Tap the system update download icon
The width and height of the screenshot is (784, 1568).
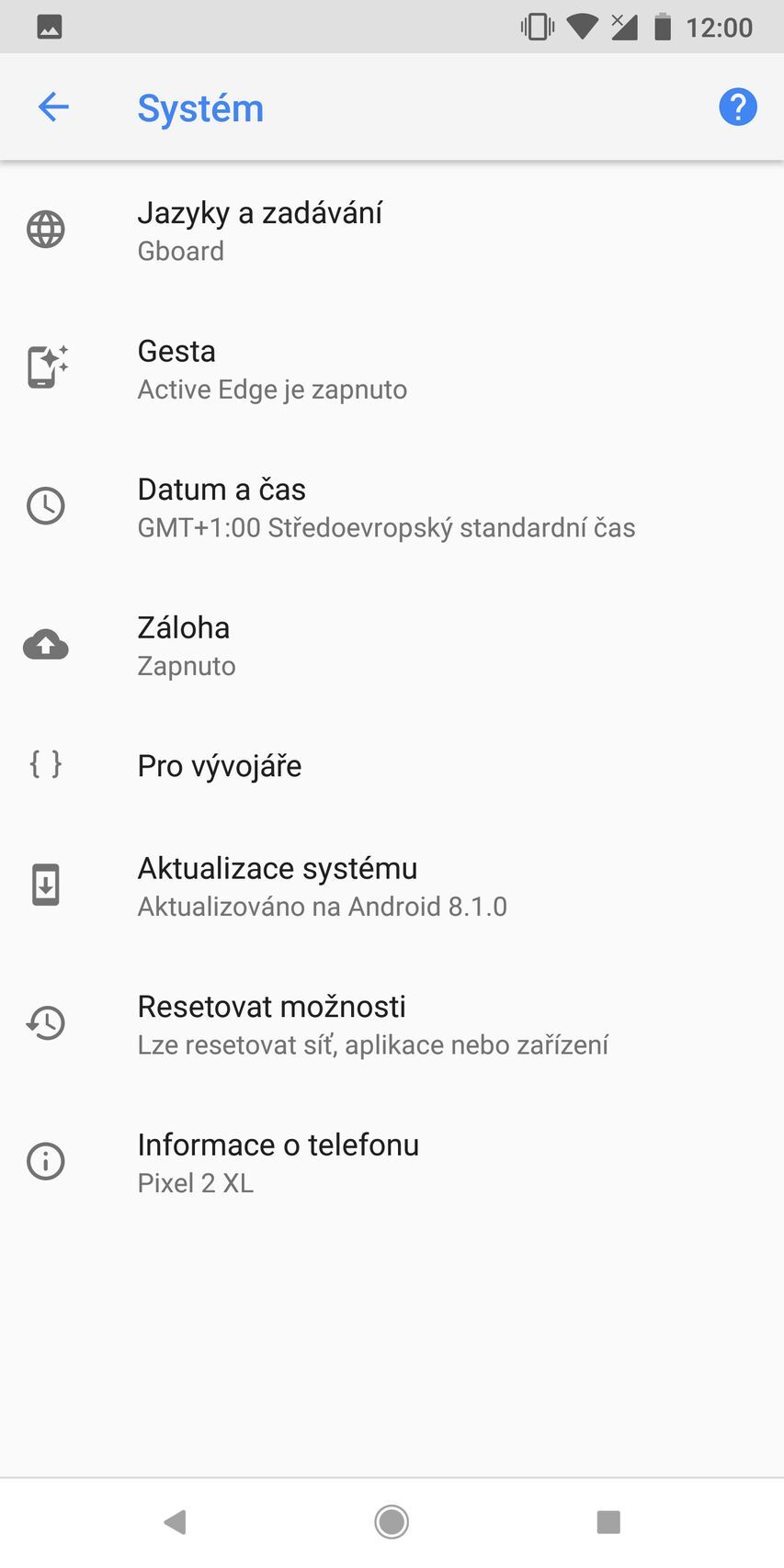(x=45, y=885)
